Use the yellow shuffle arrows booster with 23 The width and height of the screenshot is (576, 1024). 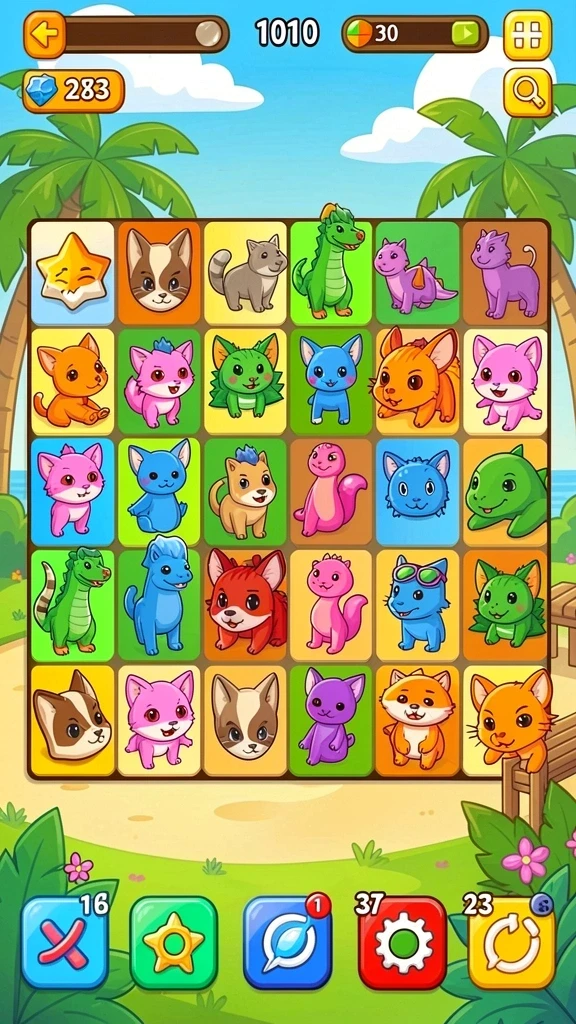(511, 942)
